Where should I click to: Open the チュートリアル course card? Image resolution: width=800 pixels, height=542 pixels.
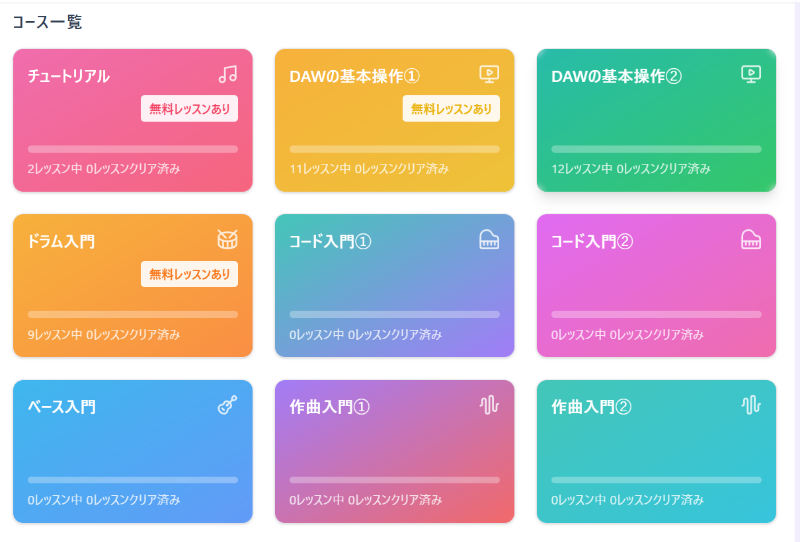[132, 120]
